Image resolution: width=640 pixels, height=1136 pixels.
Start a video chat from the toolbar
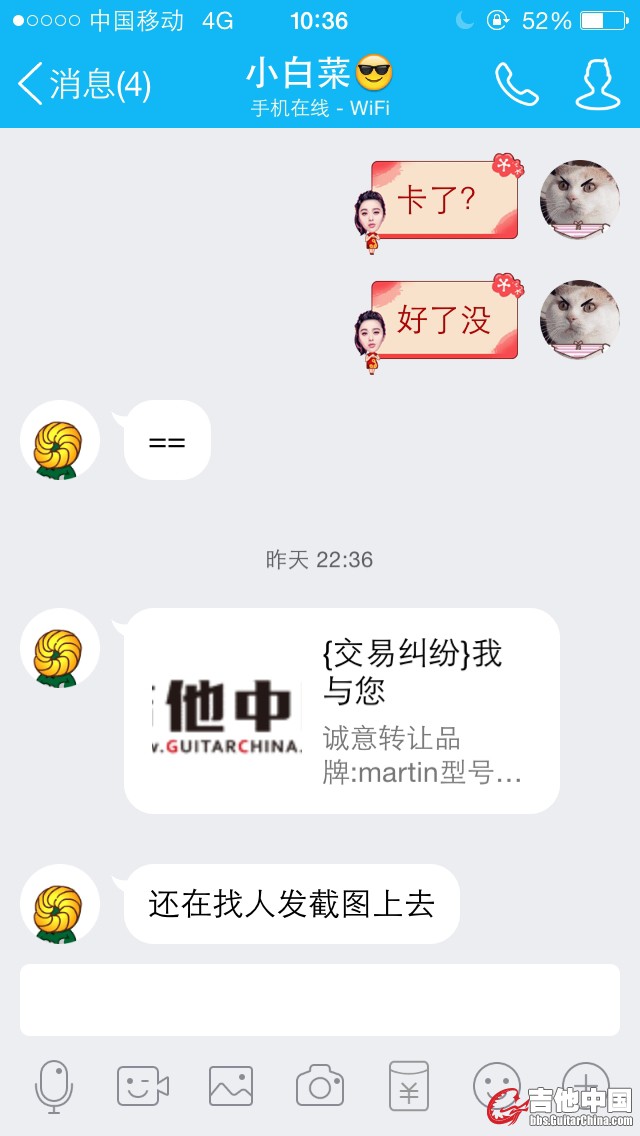[x=143, y=1086]
